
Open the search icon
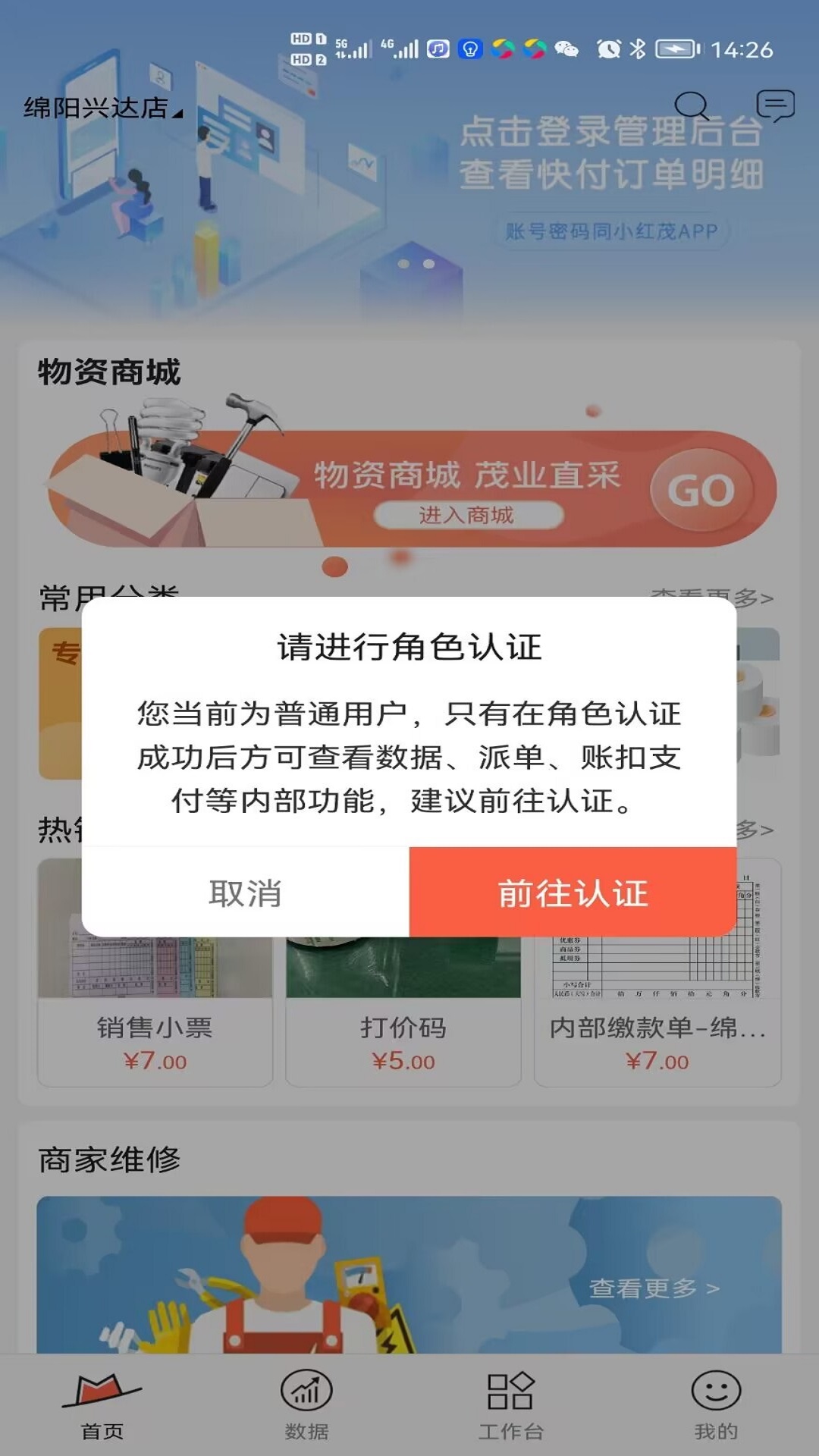tap(692, 107)
